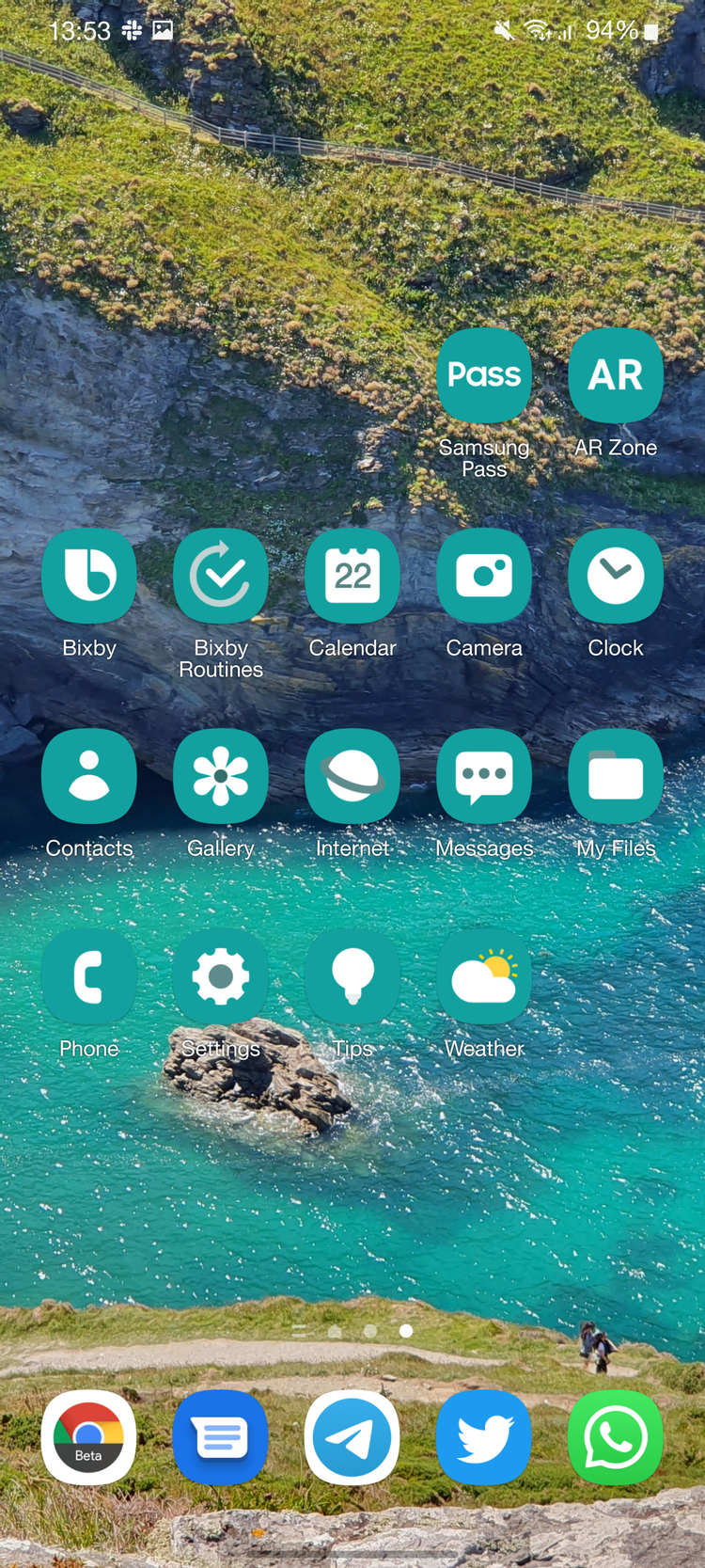Screen dimensions: 705x1568
Task: Open the Gallery app
Action: tap(221, 776)
